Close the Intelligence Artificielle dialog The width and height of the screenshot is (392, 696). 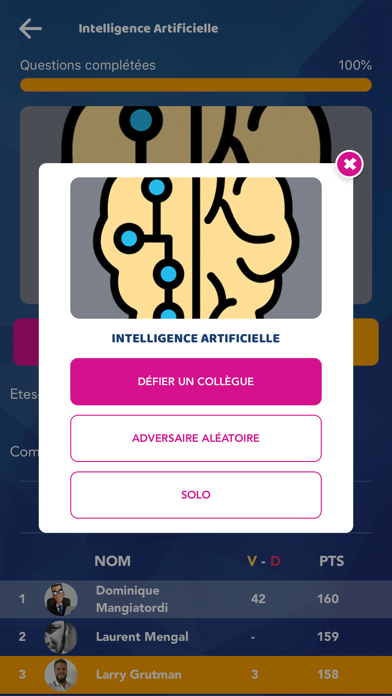tap(349, 164)
